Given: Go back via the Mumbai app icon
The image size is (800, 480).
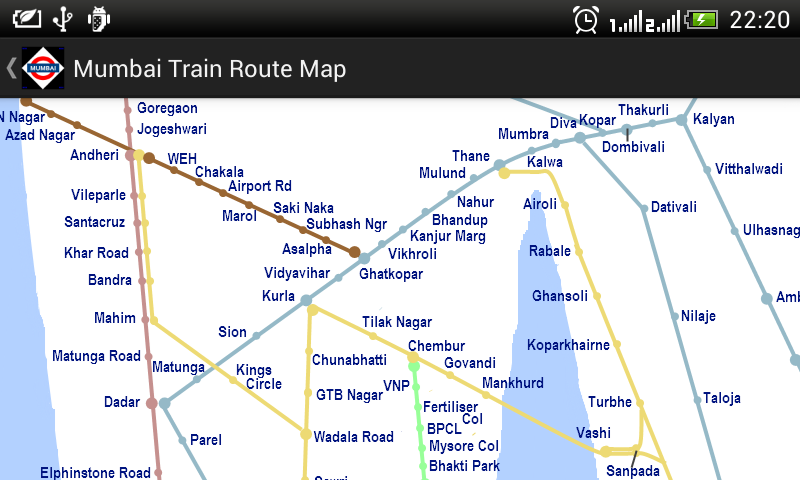Looking at the screenshot, I should (x=41, y=69).
